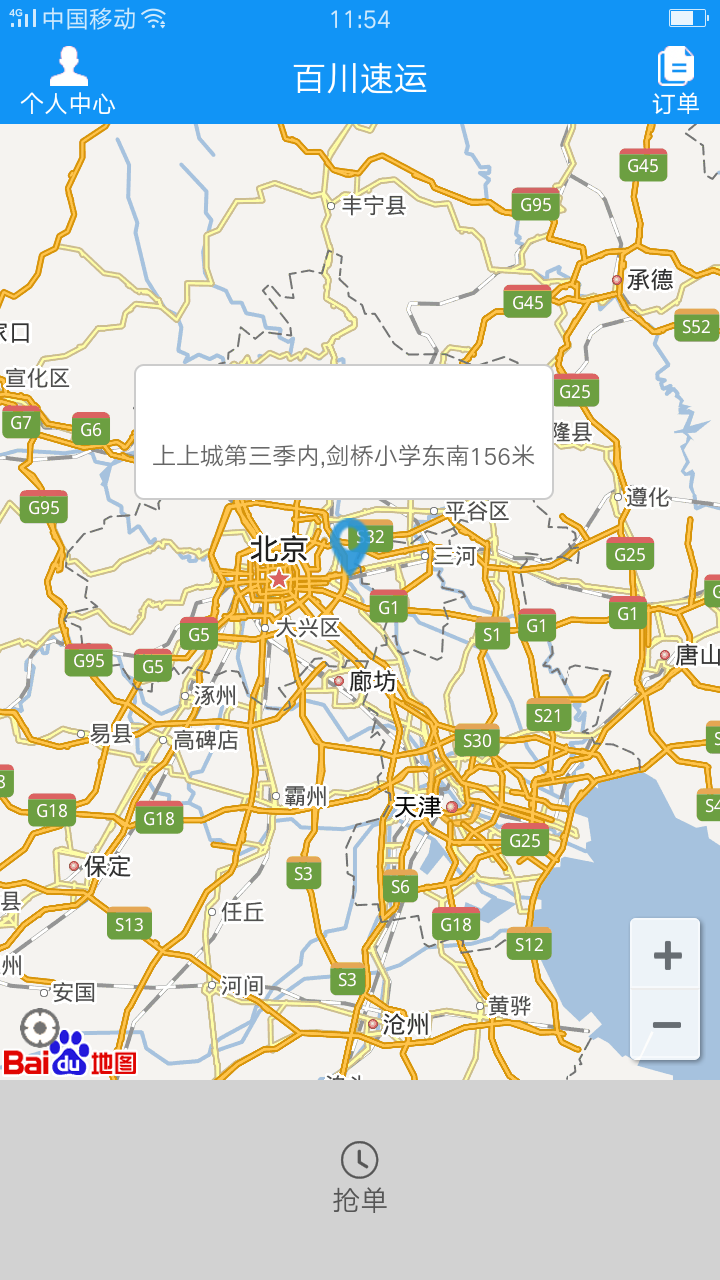The image size is (720, 1280).
Task: Tap the 抢单 grab order button
Action: pyautogui.click(x=360, y=1178)
